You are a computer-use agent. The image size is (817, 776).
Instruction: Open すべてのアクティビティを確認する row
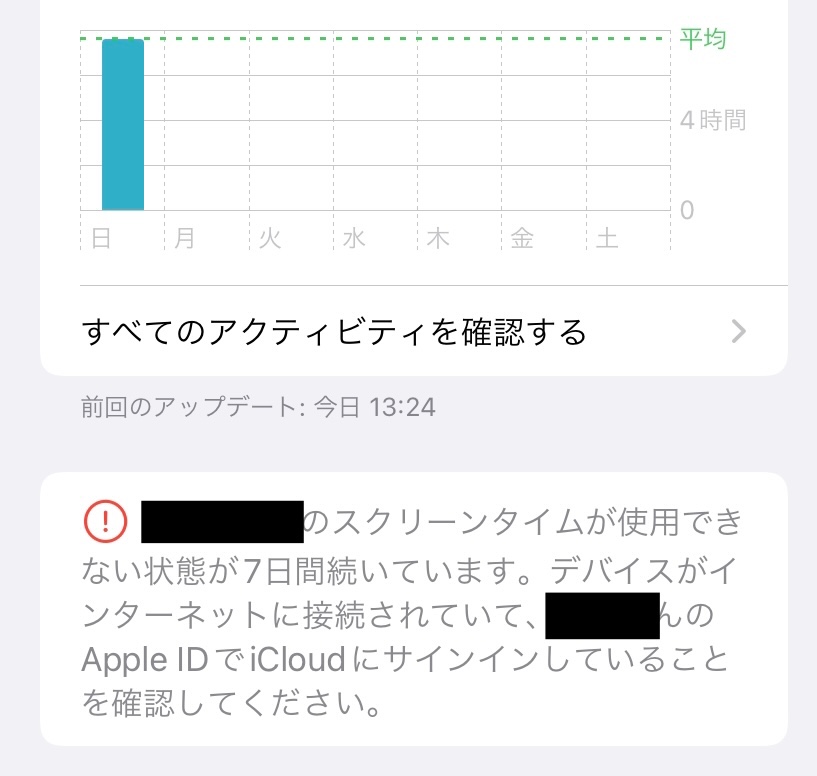click(x=413, y=331)
